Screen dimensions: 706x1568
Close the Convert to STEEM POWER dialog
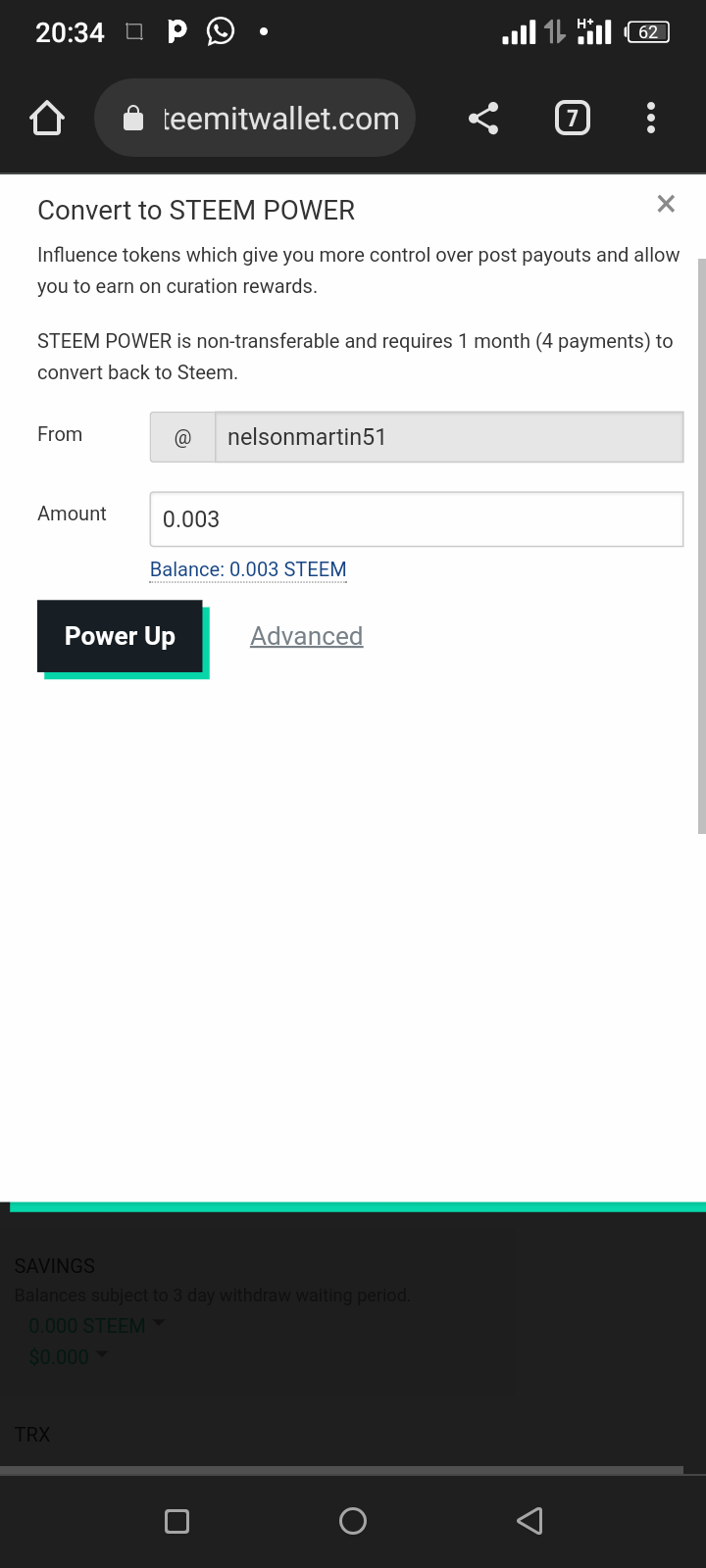pyautogui.click(x=666, y=204)
